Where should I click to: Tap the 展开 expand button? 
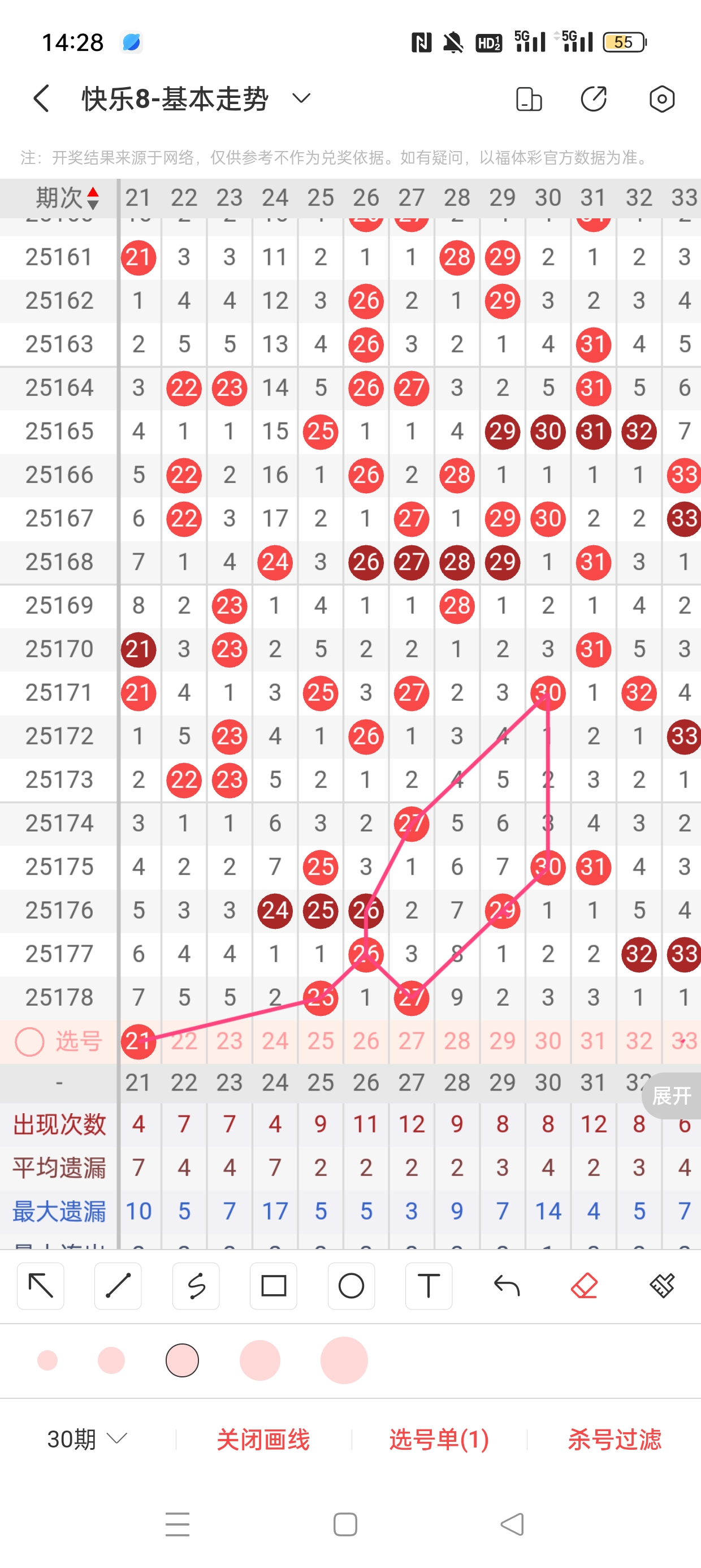672,1096
